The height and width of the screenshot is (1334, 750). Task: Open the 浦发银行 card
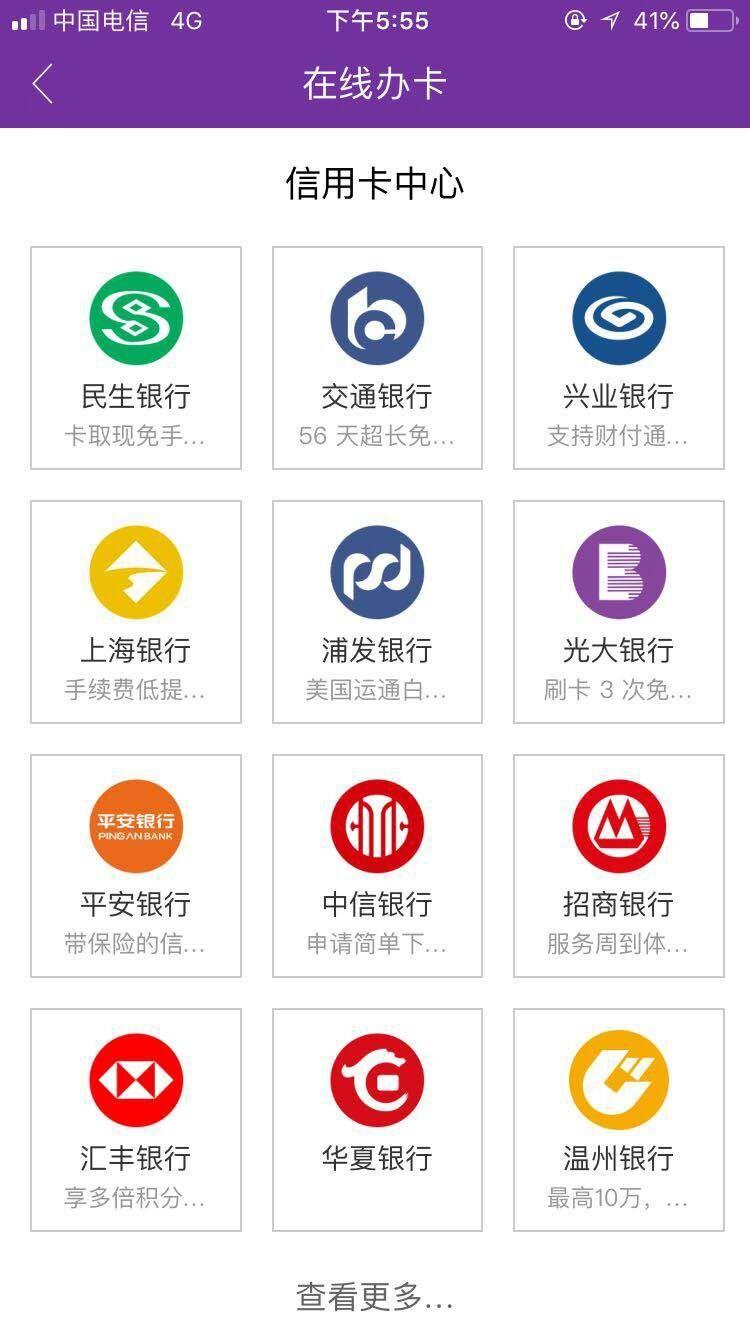(377, 612)
